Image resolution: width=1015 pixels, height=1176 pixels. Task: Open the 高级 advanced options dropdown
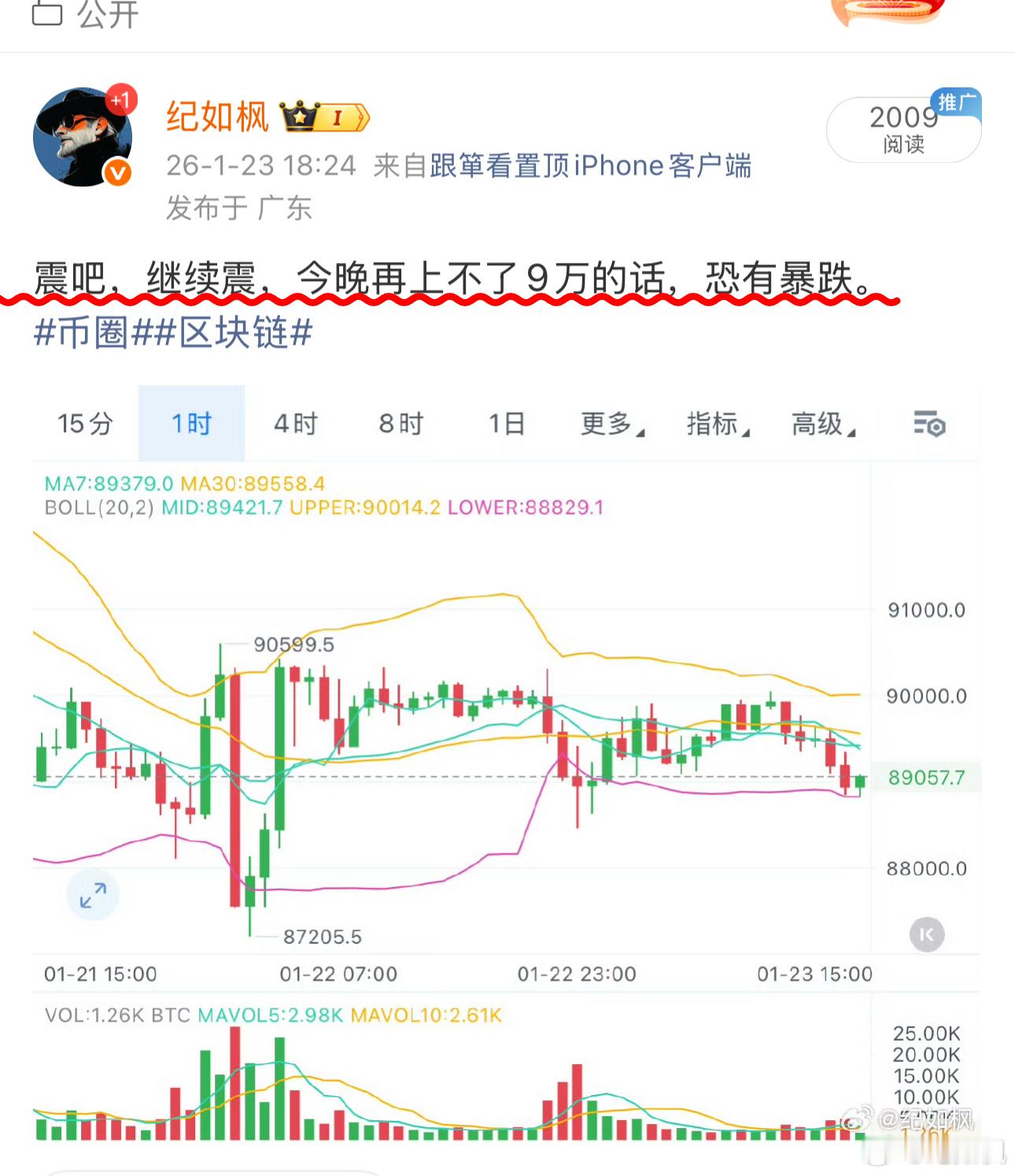click(821, 423)
